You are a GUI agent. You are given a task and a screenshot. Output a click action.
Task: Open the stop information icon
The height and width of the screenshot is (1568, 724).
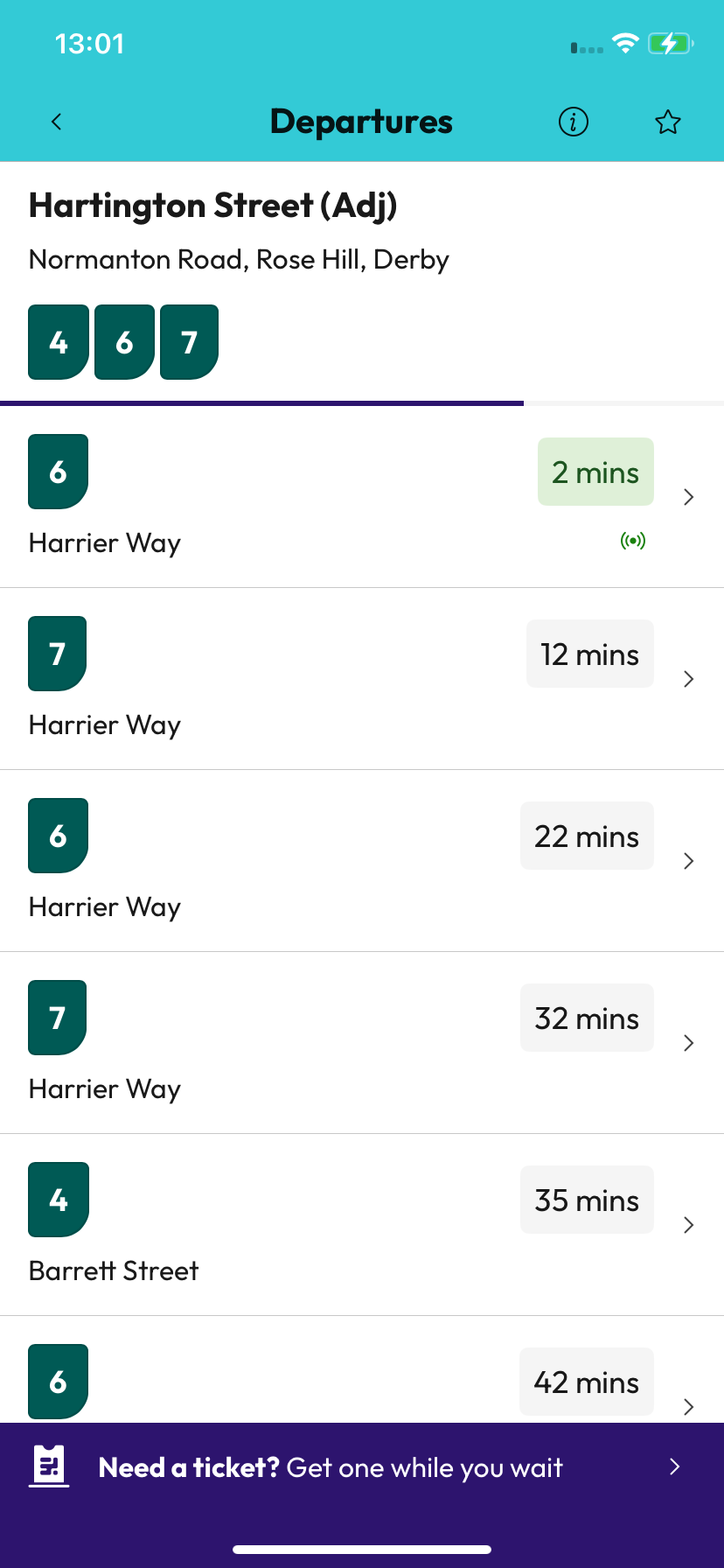pos(574,122)
